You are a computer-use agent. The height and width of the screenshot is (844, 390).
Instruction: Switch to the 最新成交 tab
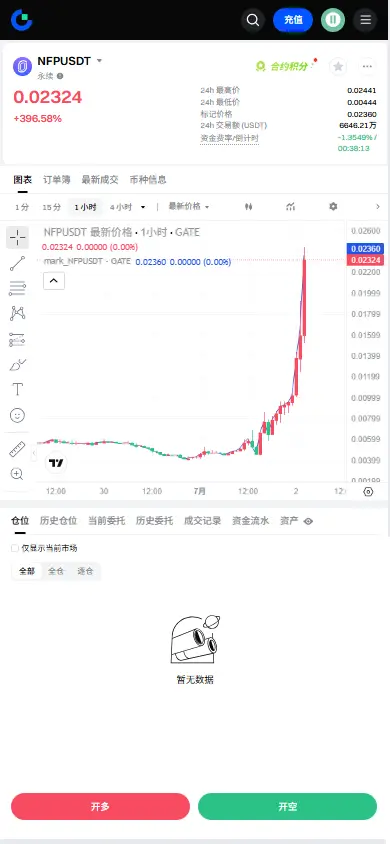[x=100, y=180]
